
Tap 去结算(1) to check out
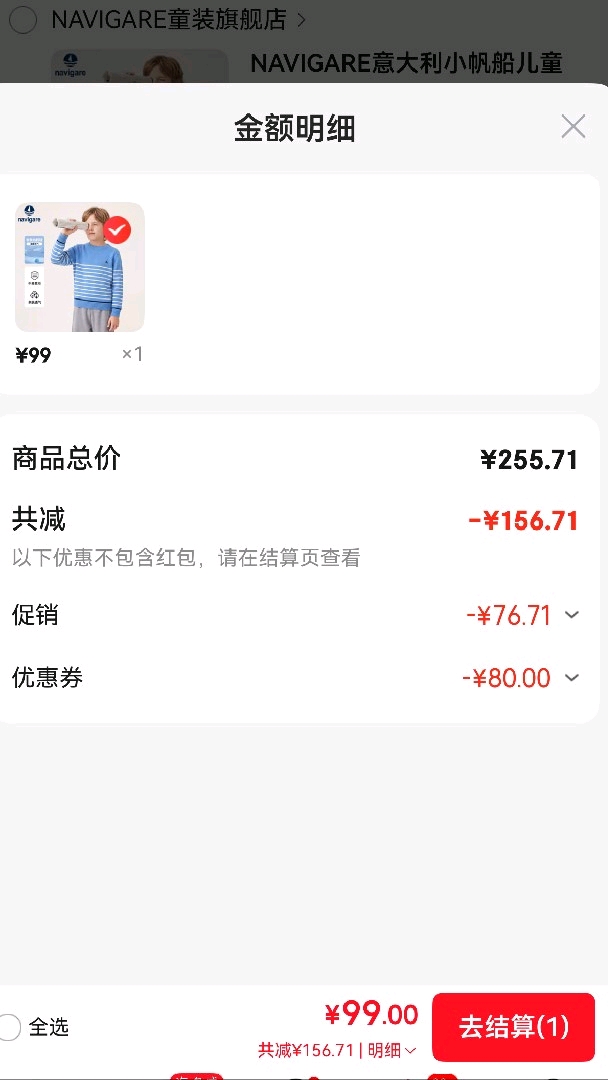[x=514, y=1027]
